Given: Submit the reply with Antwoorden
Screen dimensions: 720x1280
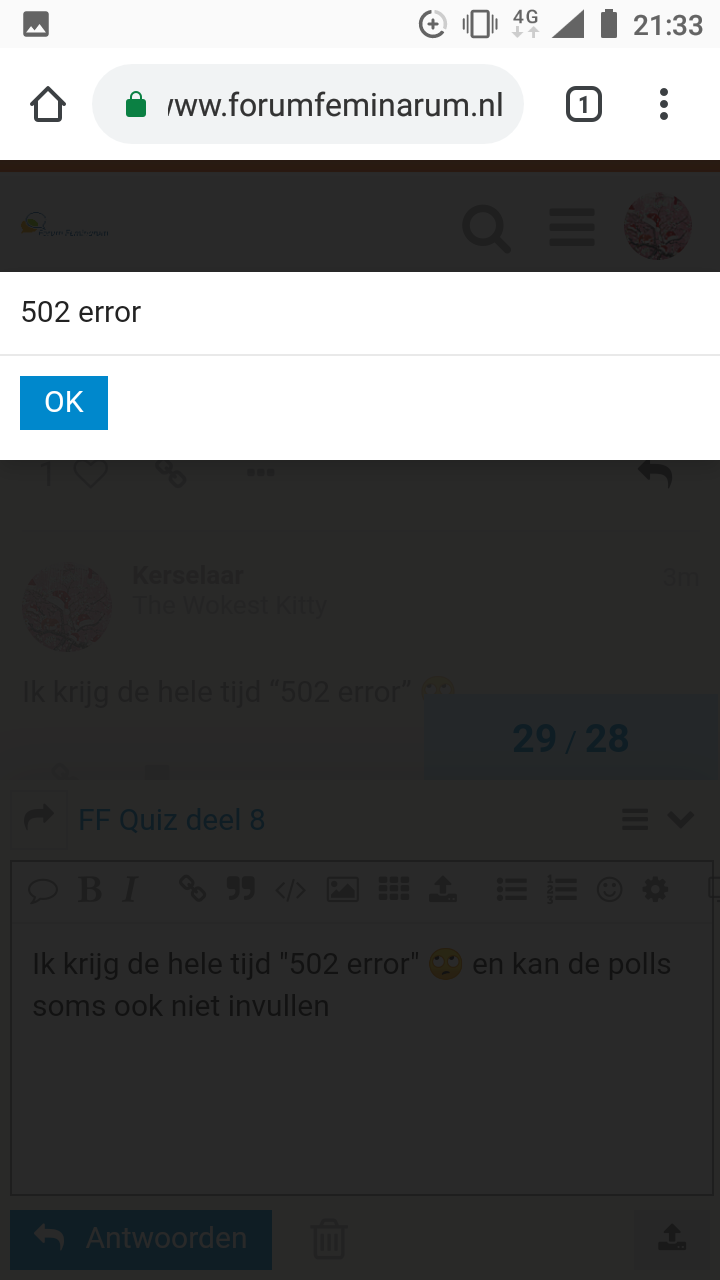Looking at the screenshot, I should tap(141, 1239).
